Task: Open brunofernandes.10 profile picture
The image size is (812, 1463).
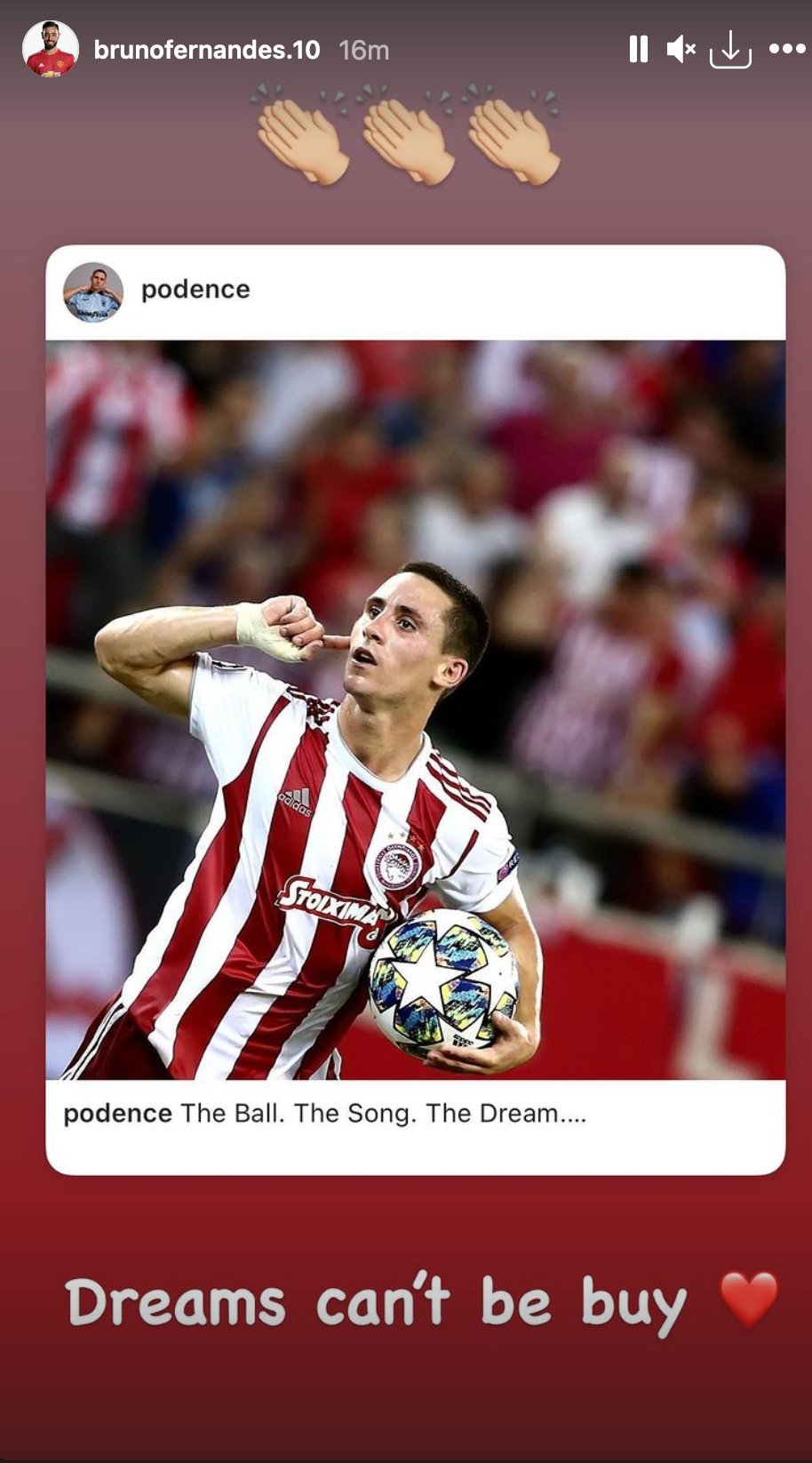Action: (50, 50)
